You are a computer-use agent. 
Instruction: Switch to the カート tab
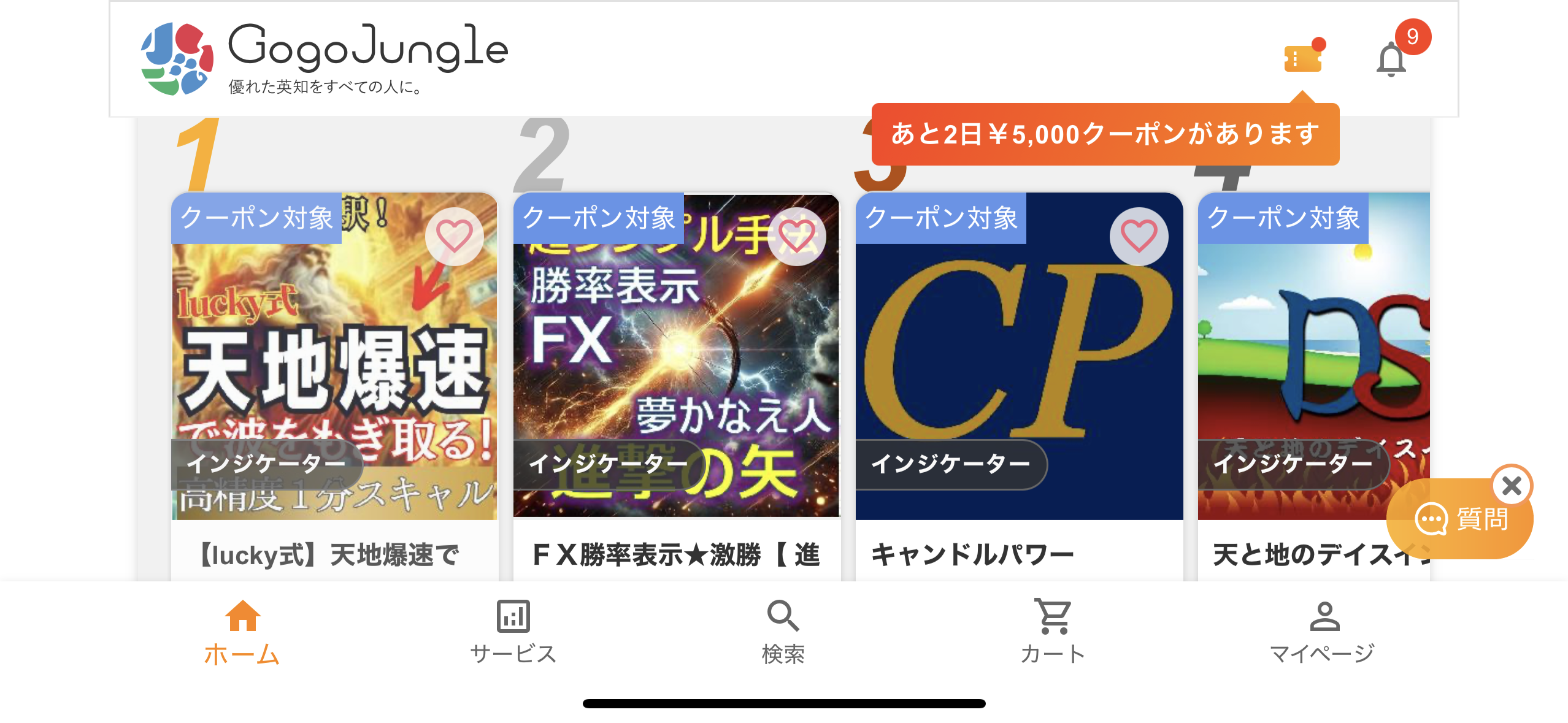1053,632
